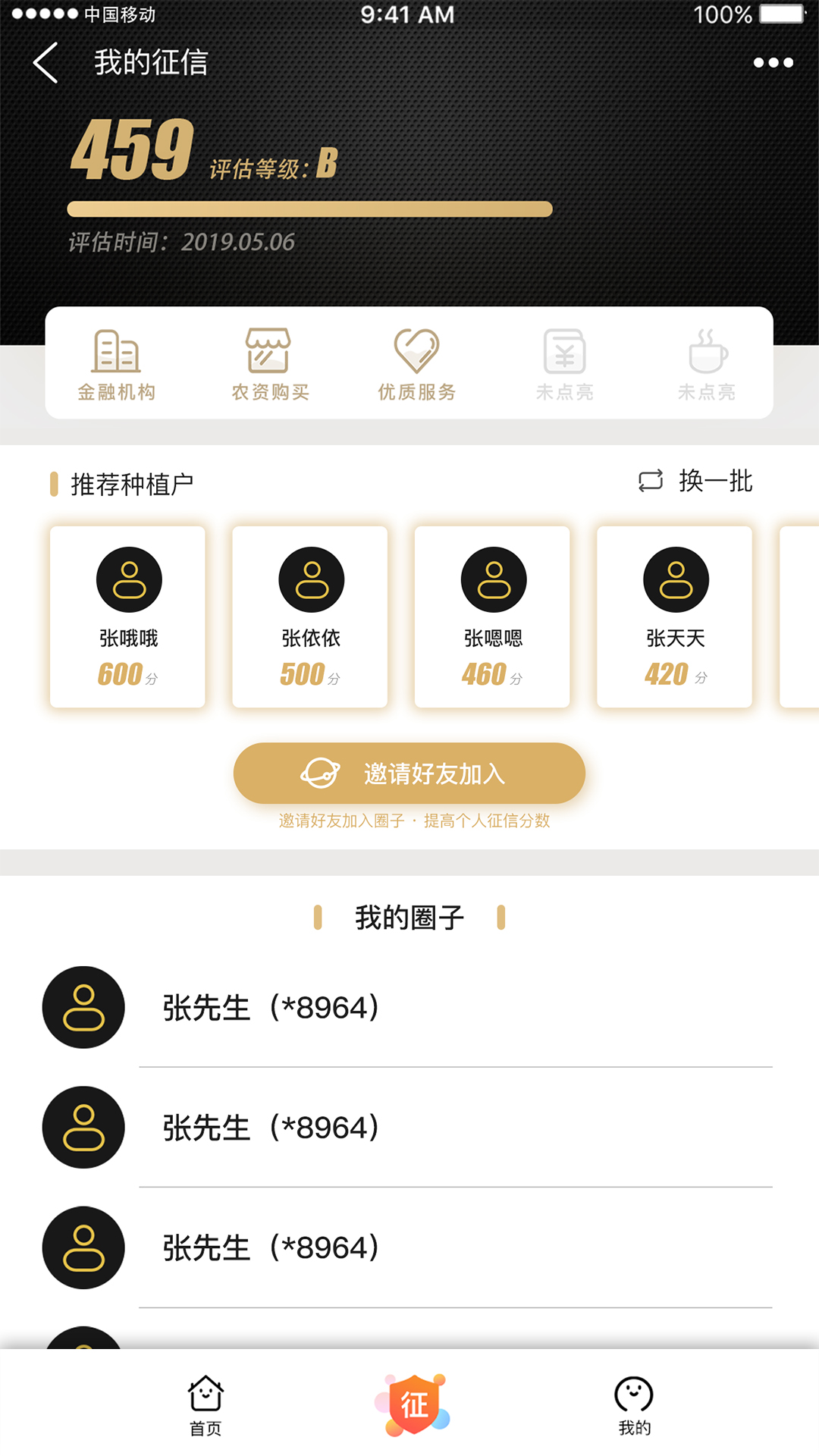Select 张哦哦's avatar
The image size is (819, 1456).
click(x=127, y=579)
